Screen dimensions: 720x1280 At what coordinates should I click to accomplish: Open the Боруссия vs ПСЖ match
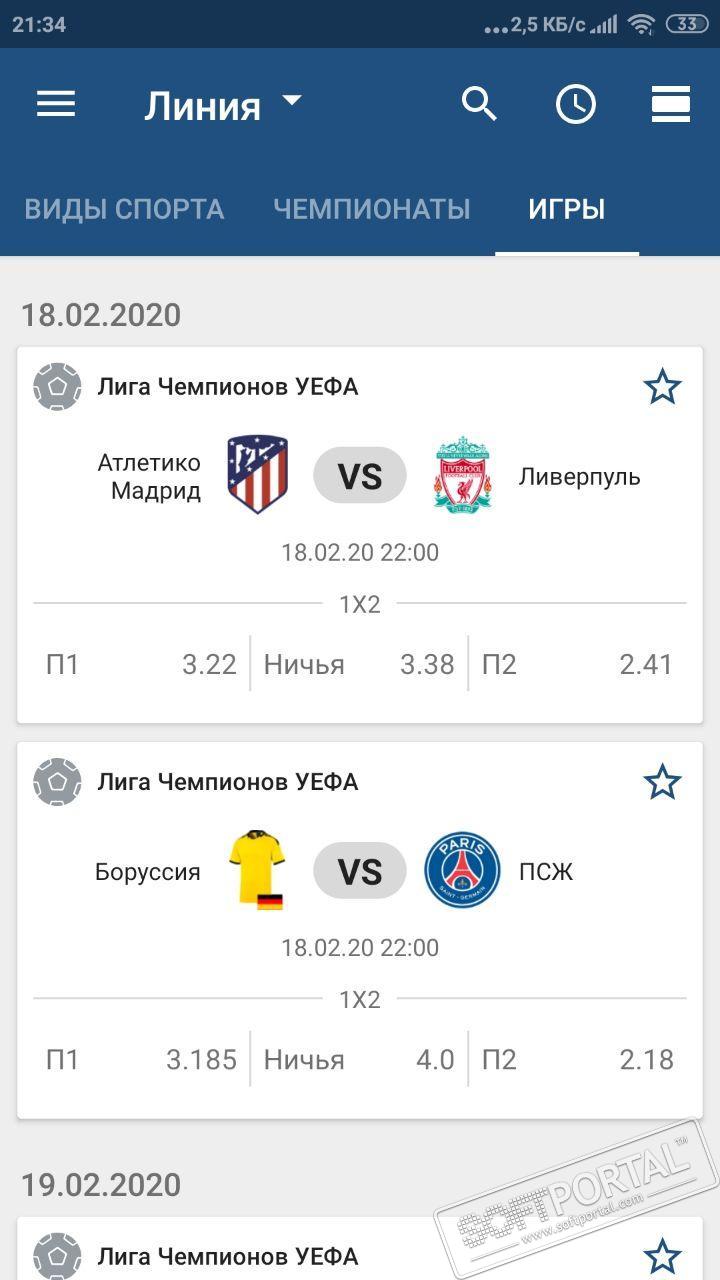tap(360, 871)
